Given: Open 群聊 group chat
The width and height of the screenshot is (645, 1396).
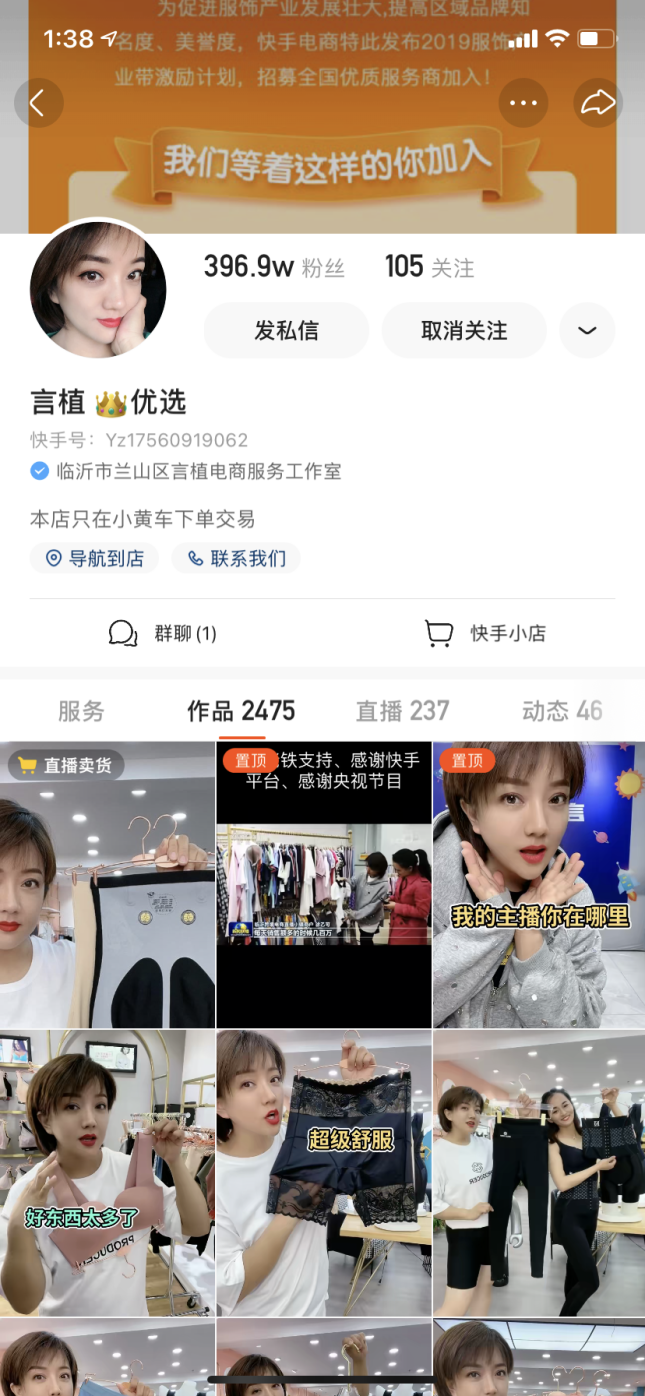Looking at the screenshot, I should click(x=163, y=633).
